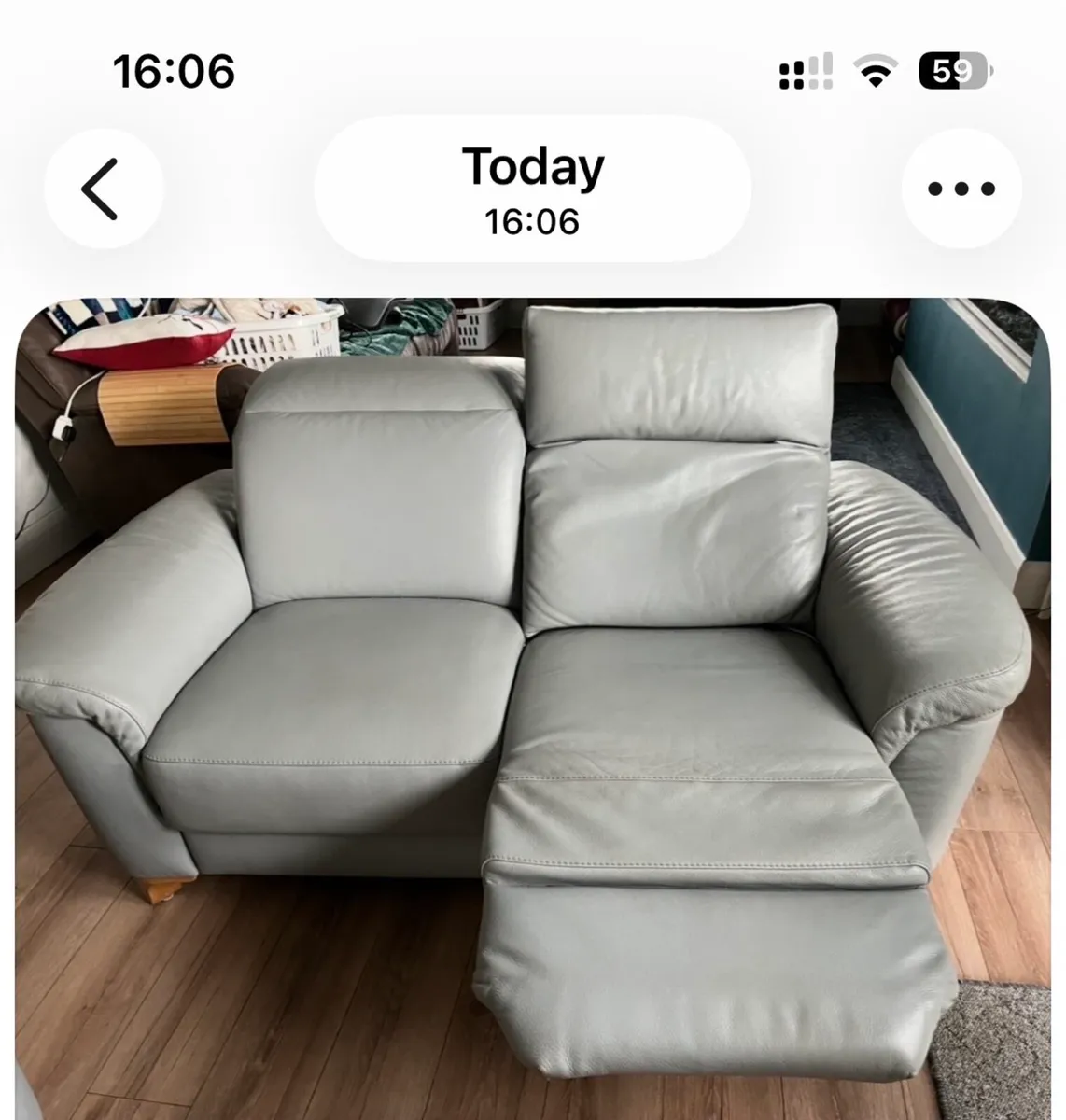Tap the back chevron to exit photo view
This screenshot has height=1120, width=1066.
click(105, 186)
